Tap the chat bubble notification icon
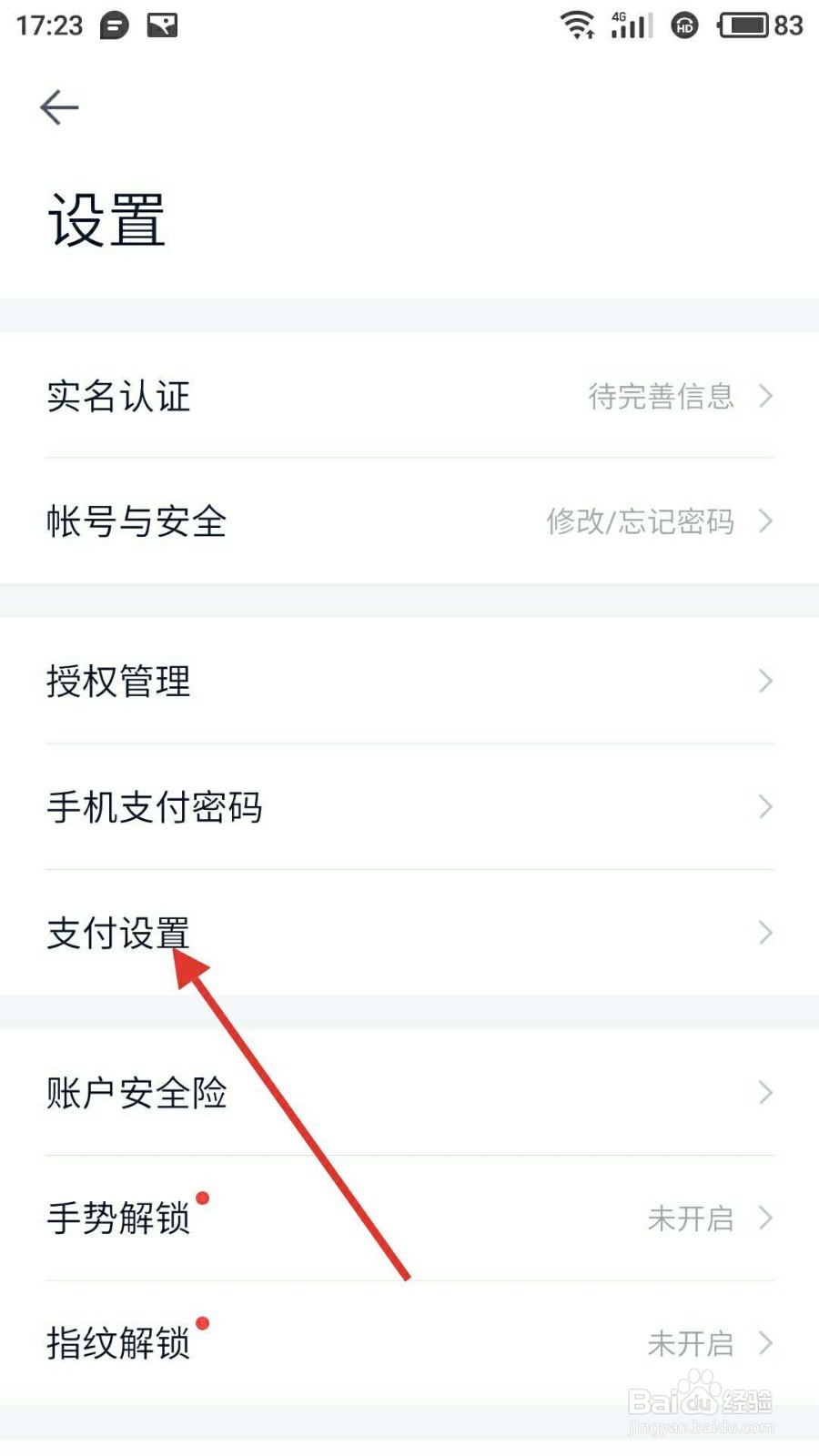The image size is (819, 1456). pos(115,25)
